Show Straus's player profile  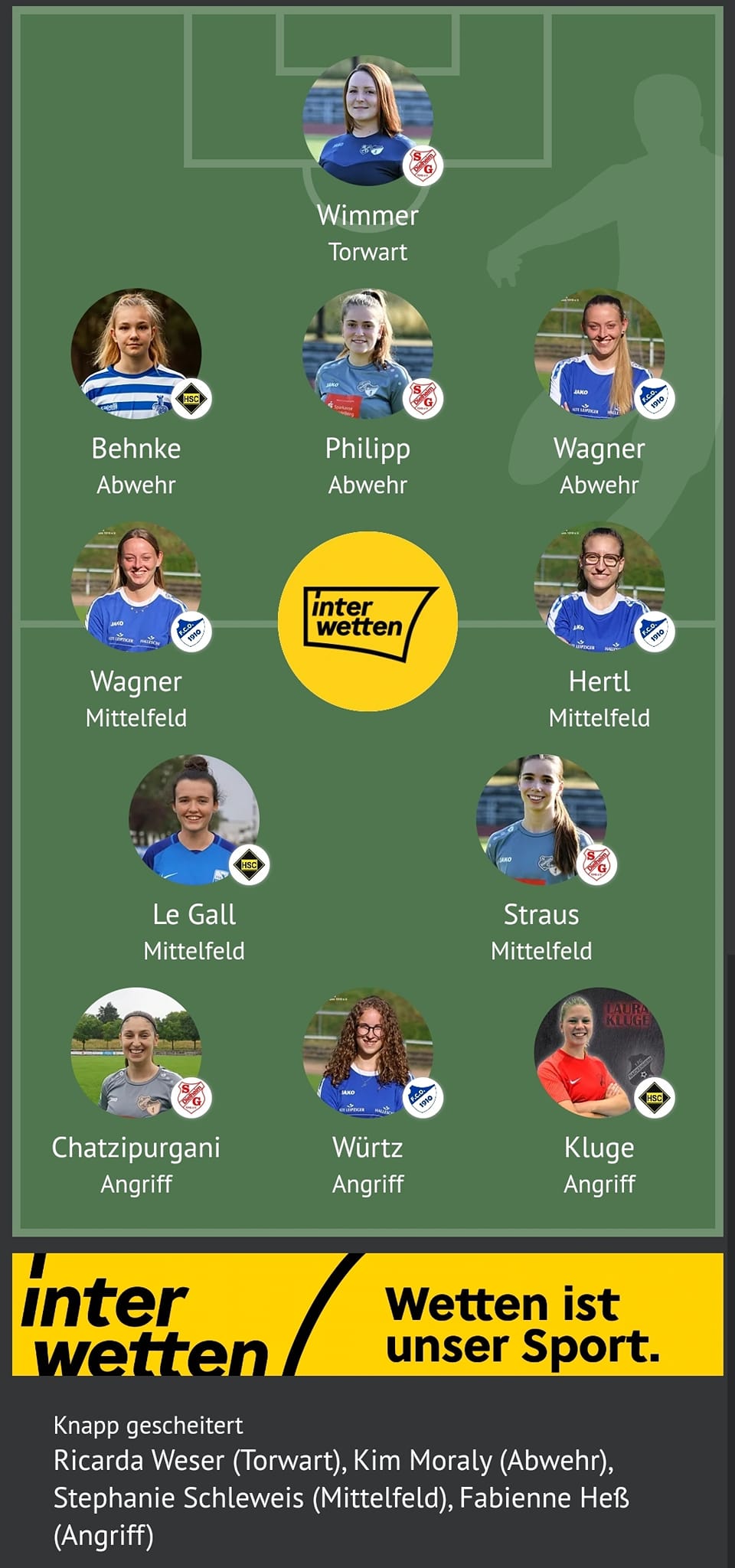point(541,820)
